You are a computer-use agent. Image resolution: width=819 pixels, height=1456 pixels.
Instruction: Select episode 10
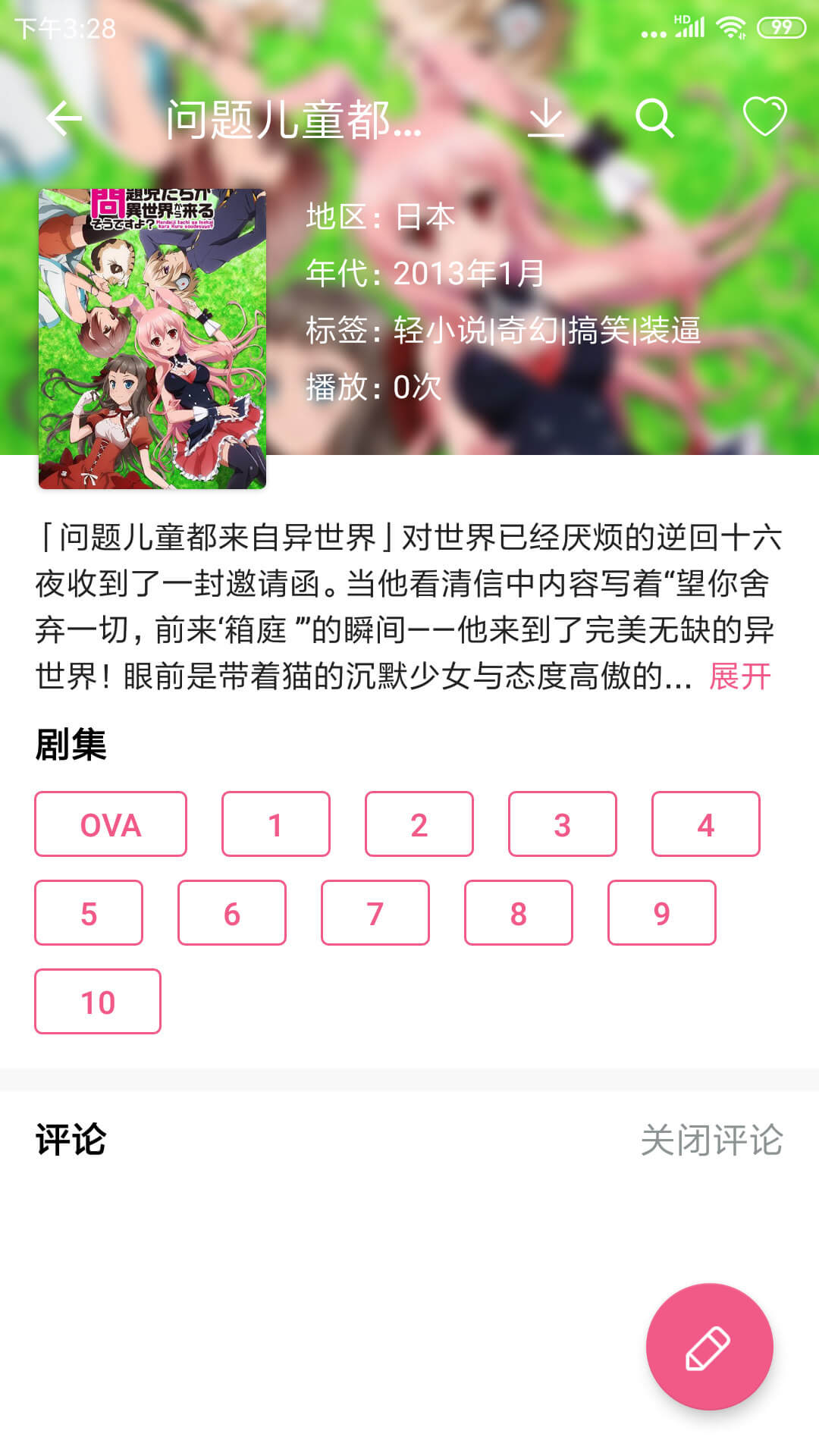[98, 1002]
